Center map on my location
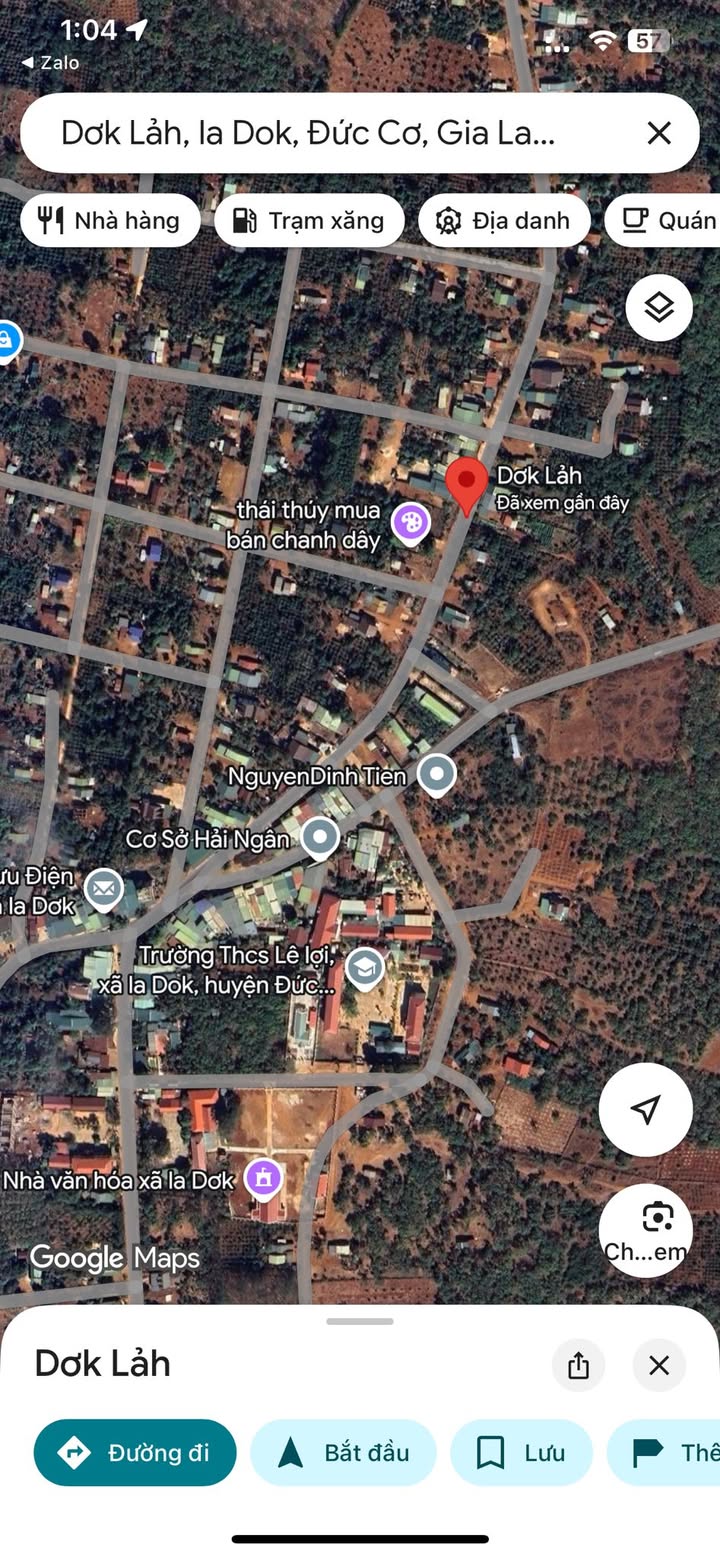720x1557 pixels. (646, 1109)
